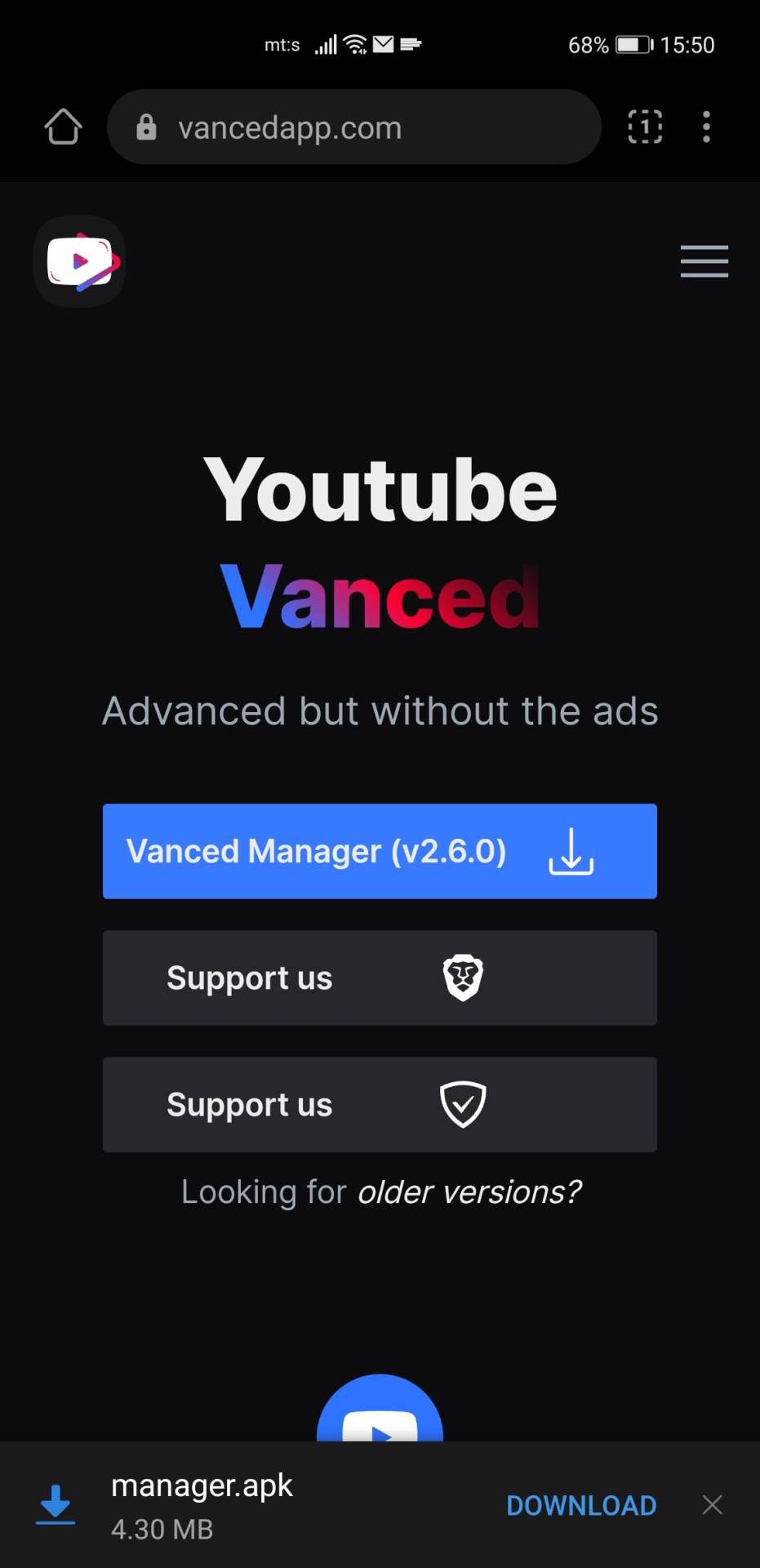
Task: Start the manager.apk DOWNLOAD
Action: tap(581, 1505)
